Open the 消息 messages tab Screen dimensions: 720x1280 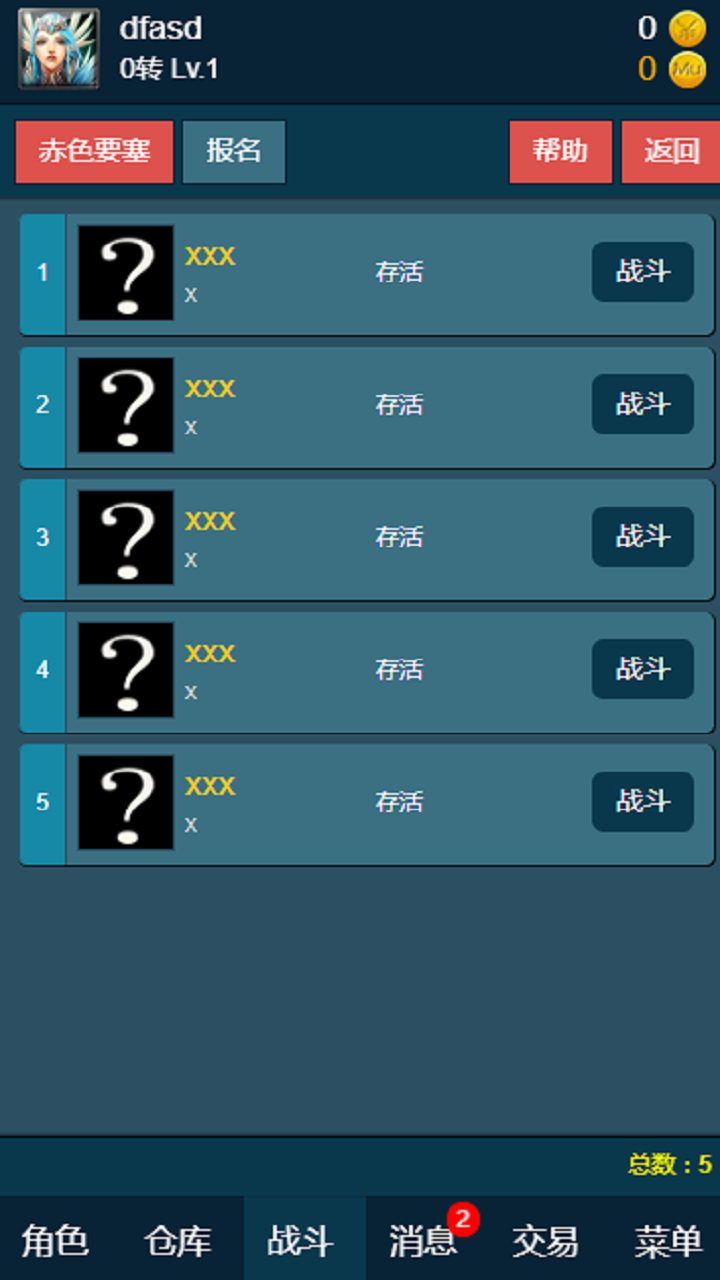coord(425,1238)
